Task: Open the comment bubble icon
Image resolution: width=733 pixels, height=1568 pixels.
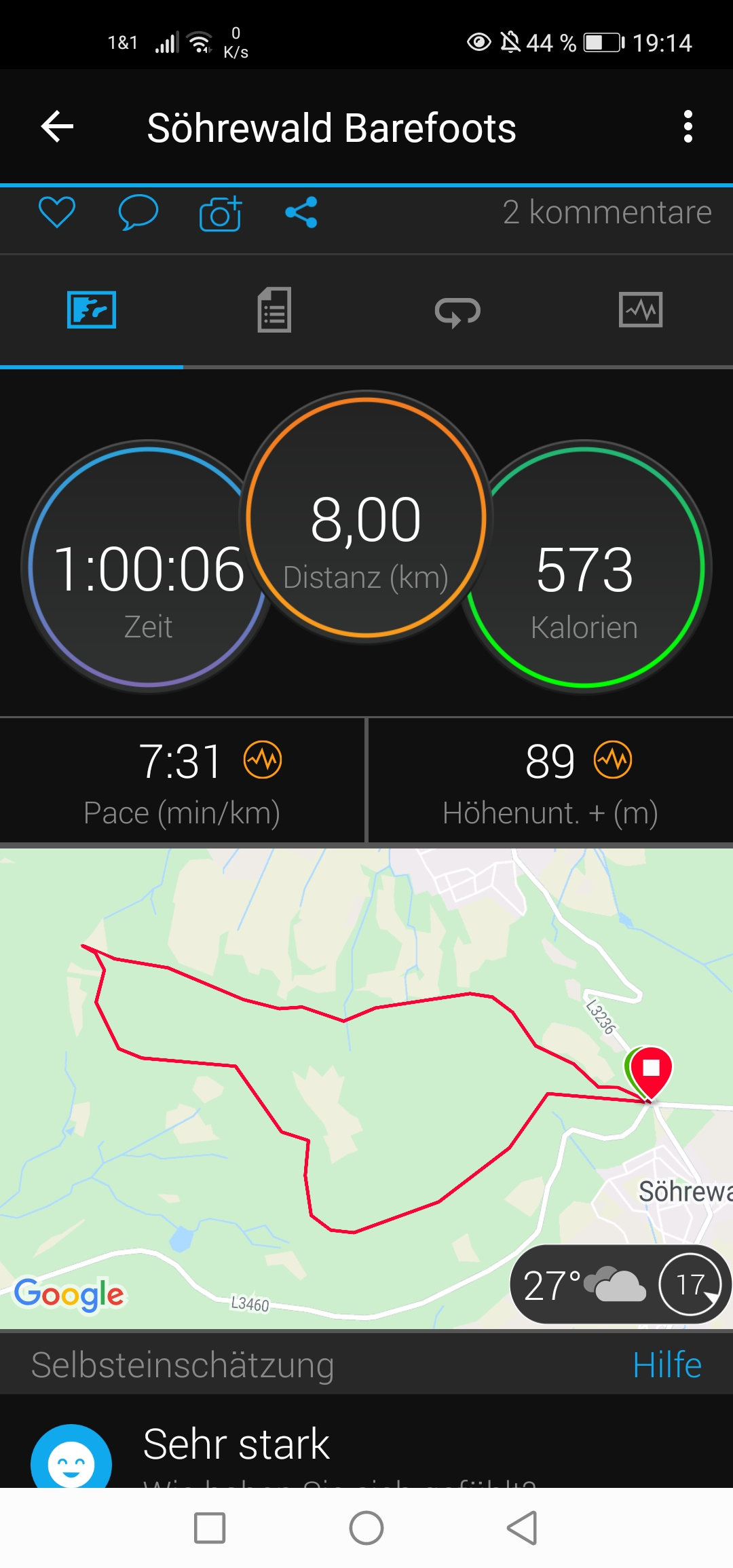Action: [x=138, y=212]
